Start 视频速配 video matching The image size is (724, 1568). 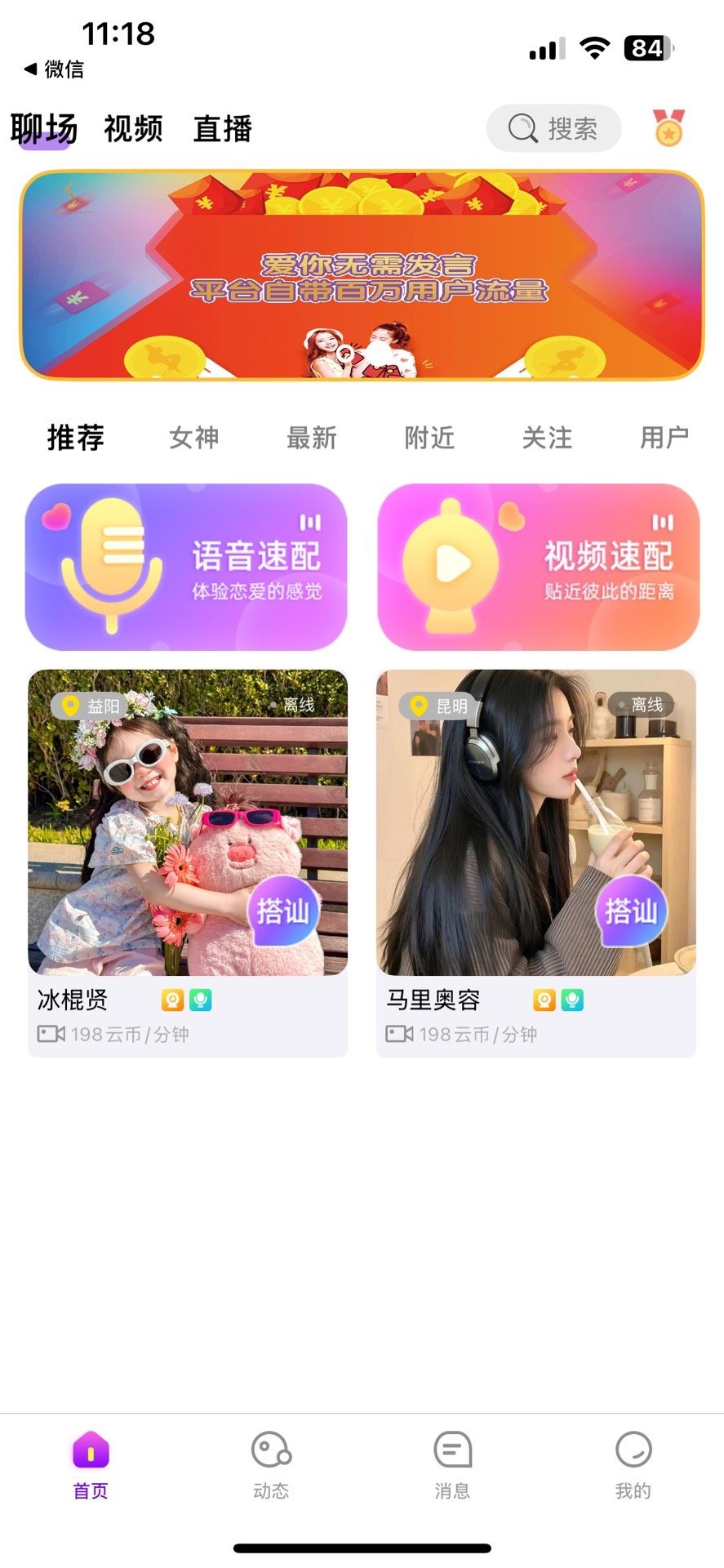click(538, 567)
